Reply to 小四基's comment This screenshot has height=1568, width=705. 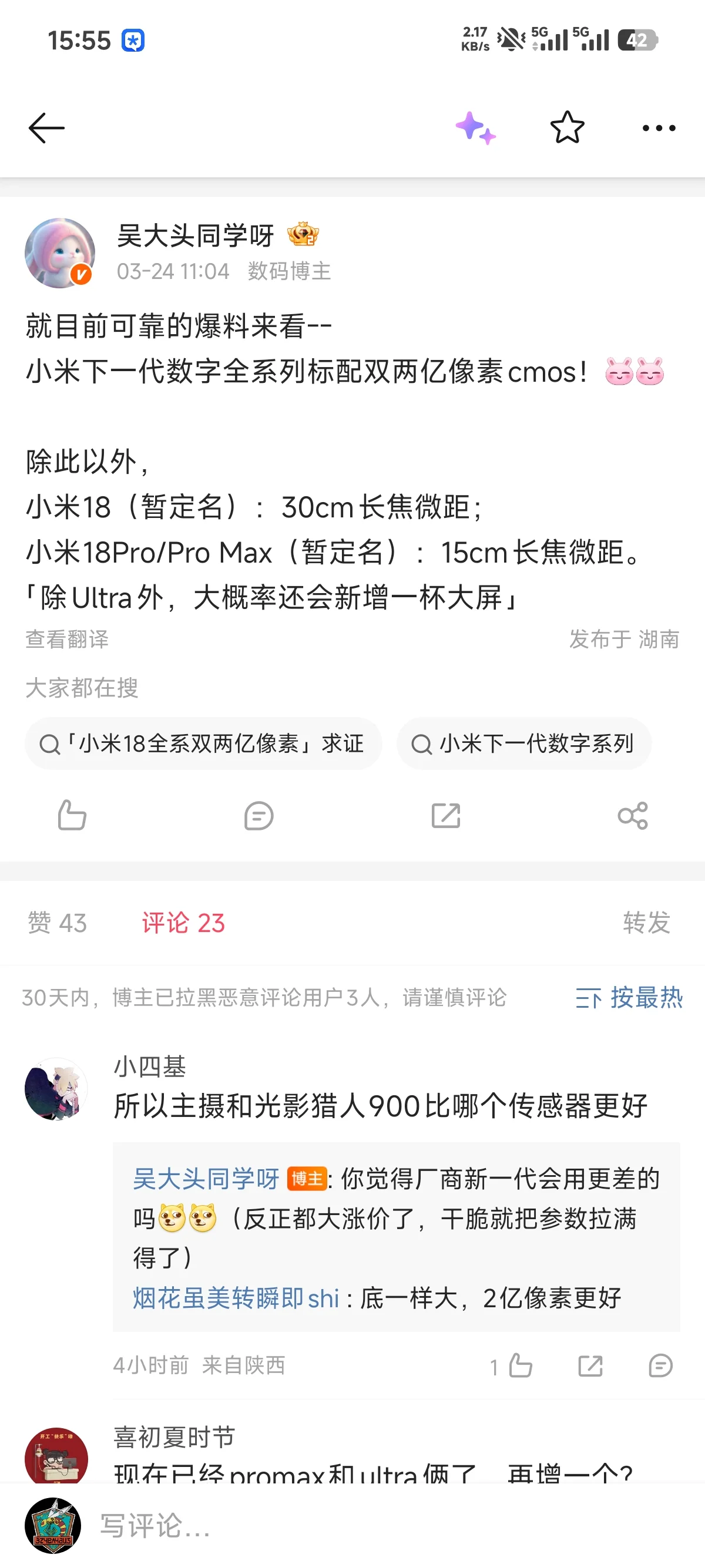(x=660, y=1366)
